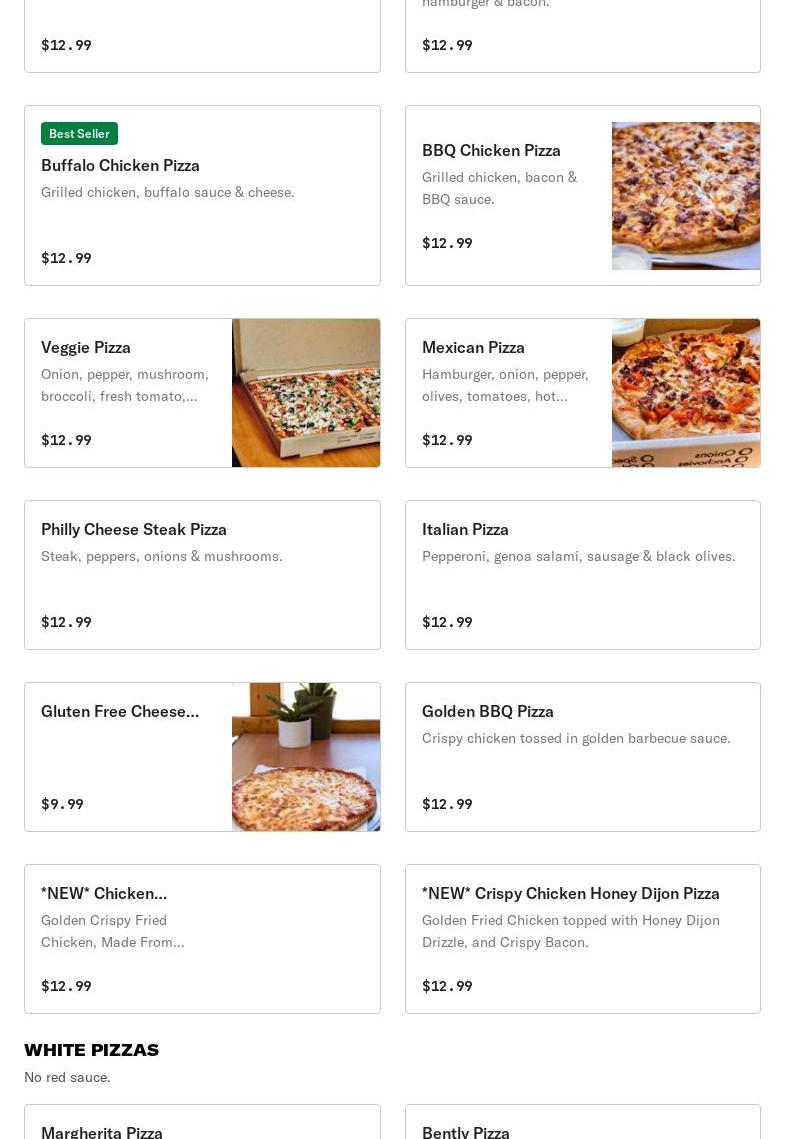View the Philly Cheese Steak Pizza
Screen dimensions: 785x1139
tap(202, 575)
